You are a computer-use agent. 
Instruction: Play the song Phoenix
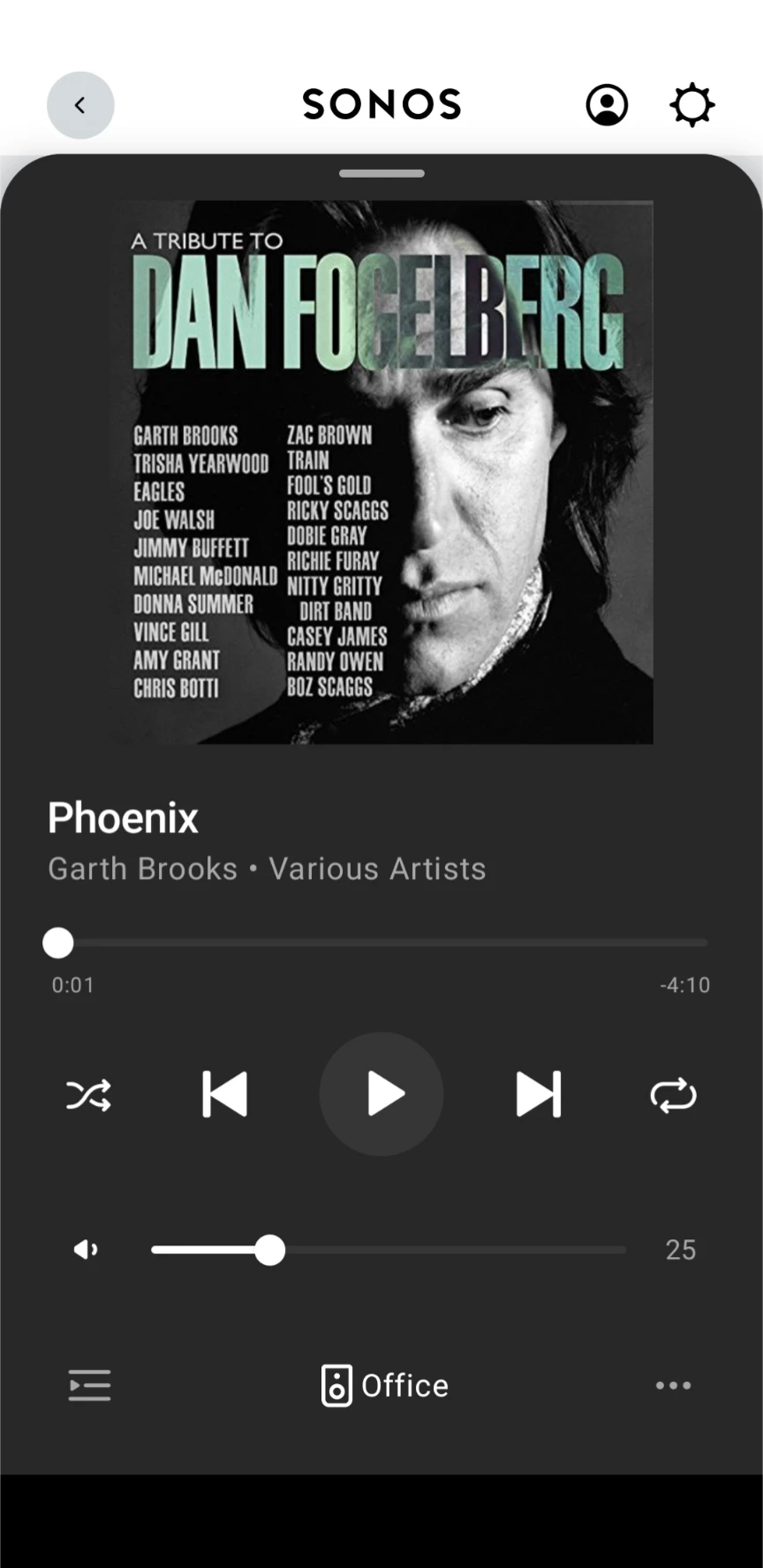381,1095
